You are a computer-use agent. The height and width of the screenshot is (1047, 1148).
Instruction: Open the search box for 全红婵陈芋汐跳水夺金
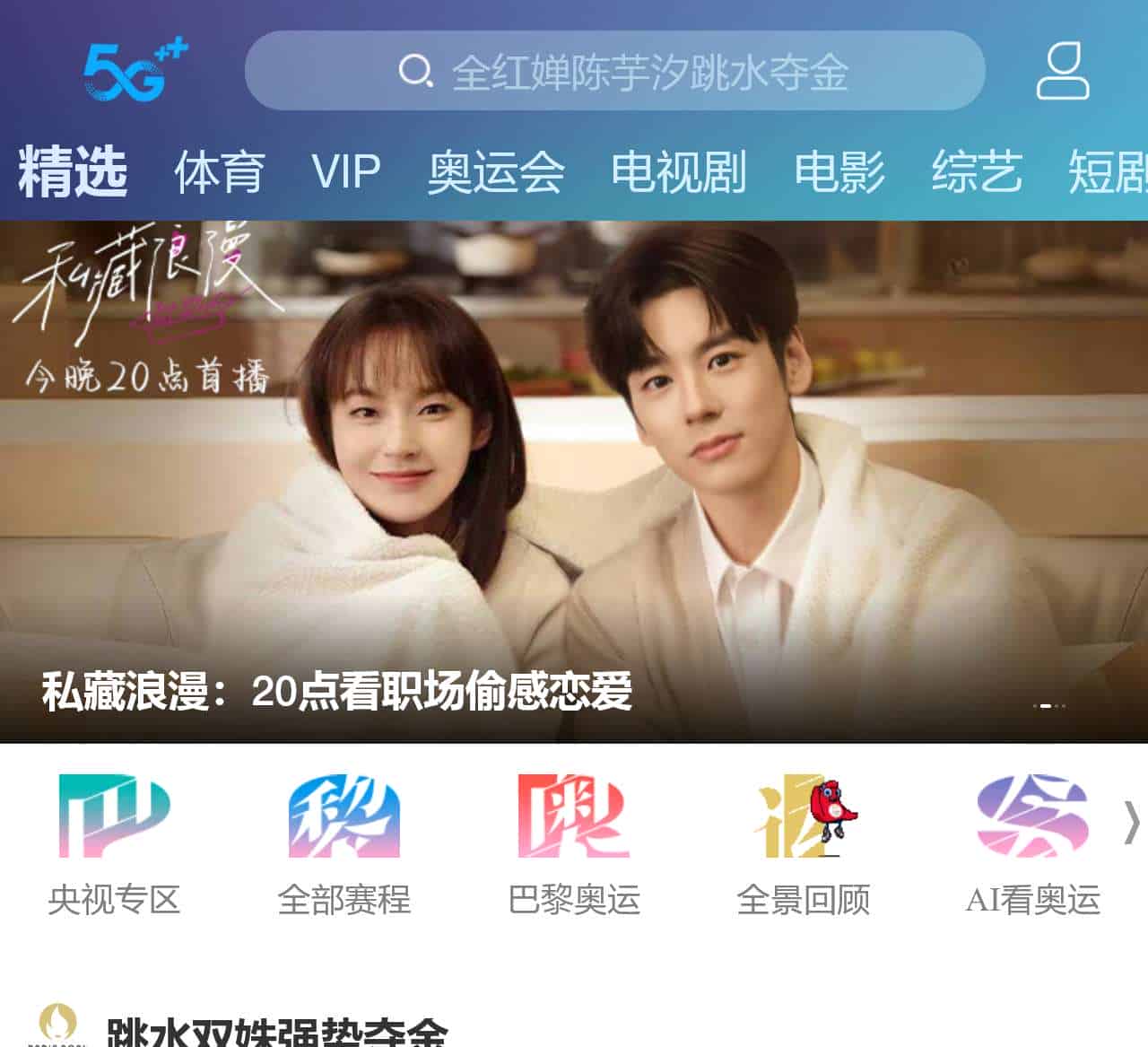pos(615,72)
